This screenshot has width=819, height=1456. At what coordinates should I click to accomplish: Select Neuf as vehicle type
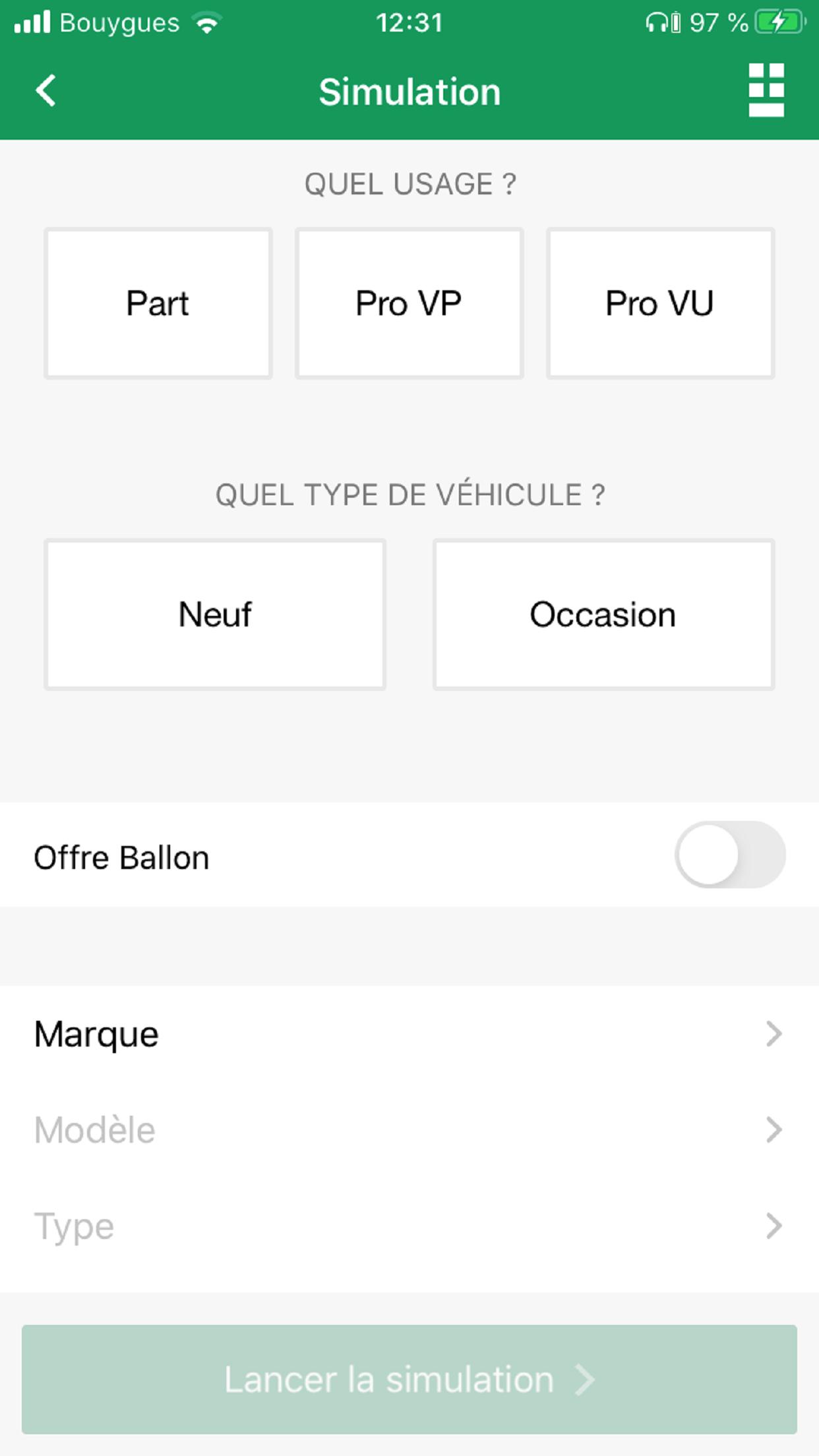(x=215, y=615)
